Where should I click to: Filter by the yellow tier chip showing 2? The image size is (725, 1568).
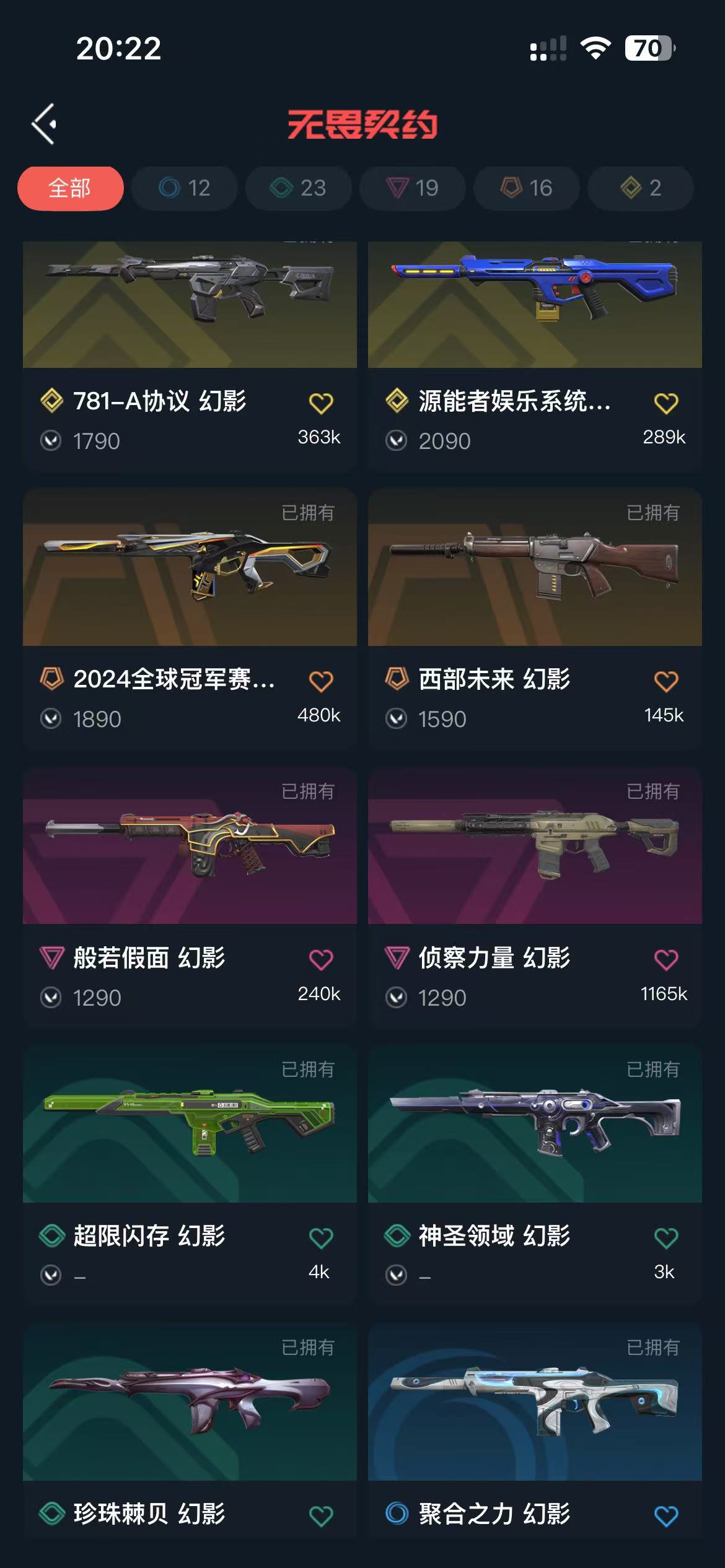point(641,188)
